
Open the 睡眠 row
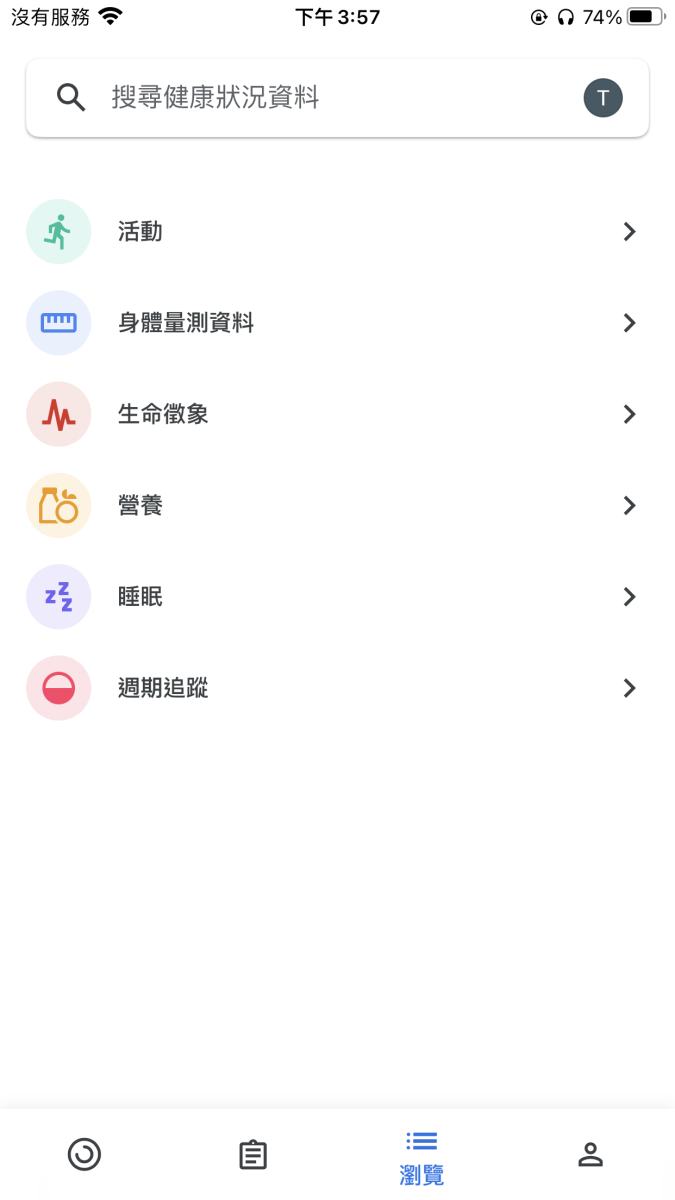coord(337,597)
